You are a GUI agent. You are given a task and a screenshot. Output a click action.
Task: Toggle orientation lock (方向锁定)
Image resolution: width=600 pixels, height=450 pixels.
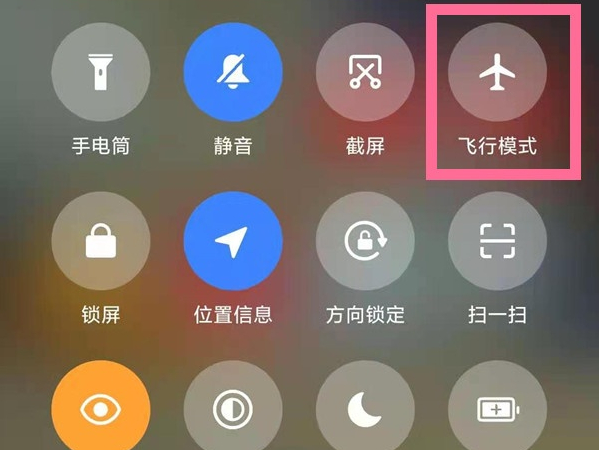click(365, 241)
